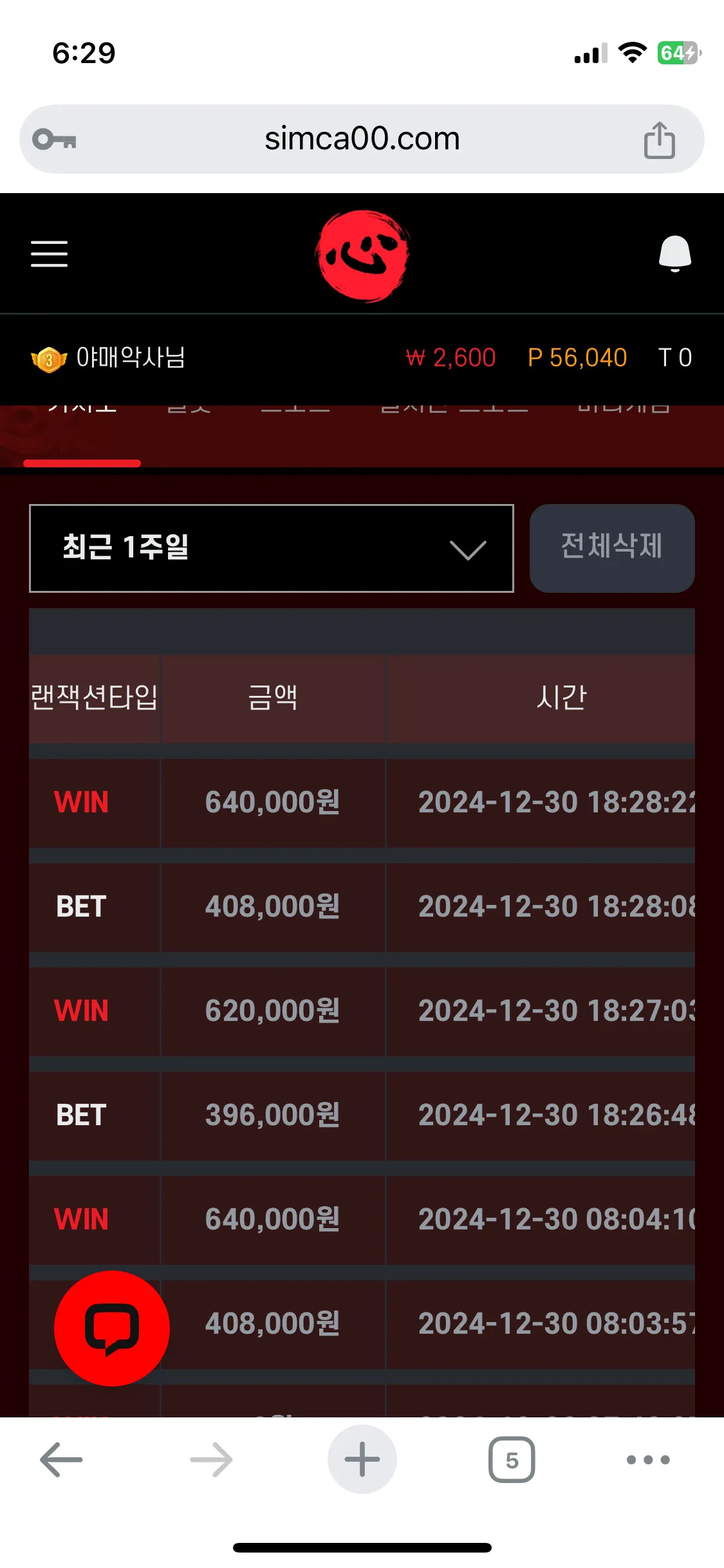Screen dimensions: 724x1568
Task: Open the hamburger menu
Action: pos(50,254)
